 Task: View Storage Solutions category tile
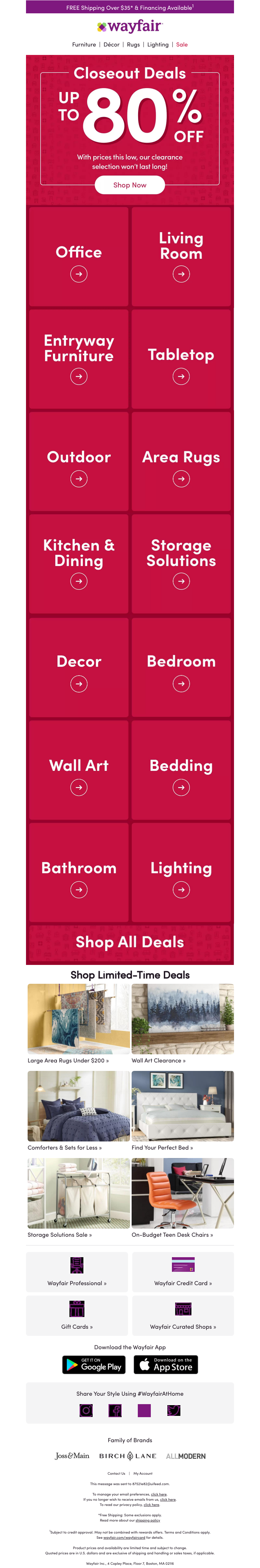(181, 564)
